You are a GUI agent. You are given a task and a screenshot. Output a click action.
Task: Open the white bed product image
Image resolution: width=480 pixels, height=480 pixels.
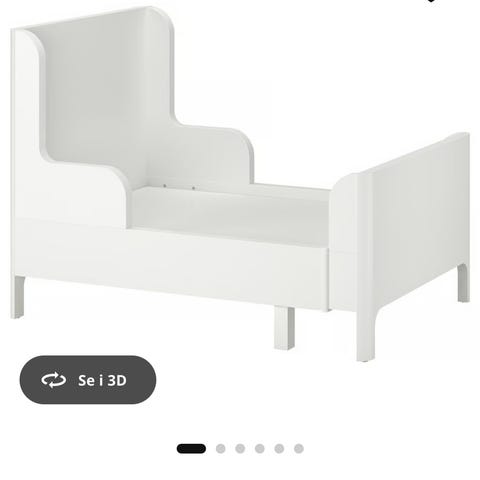pos(240,183)
